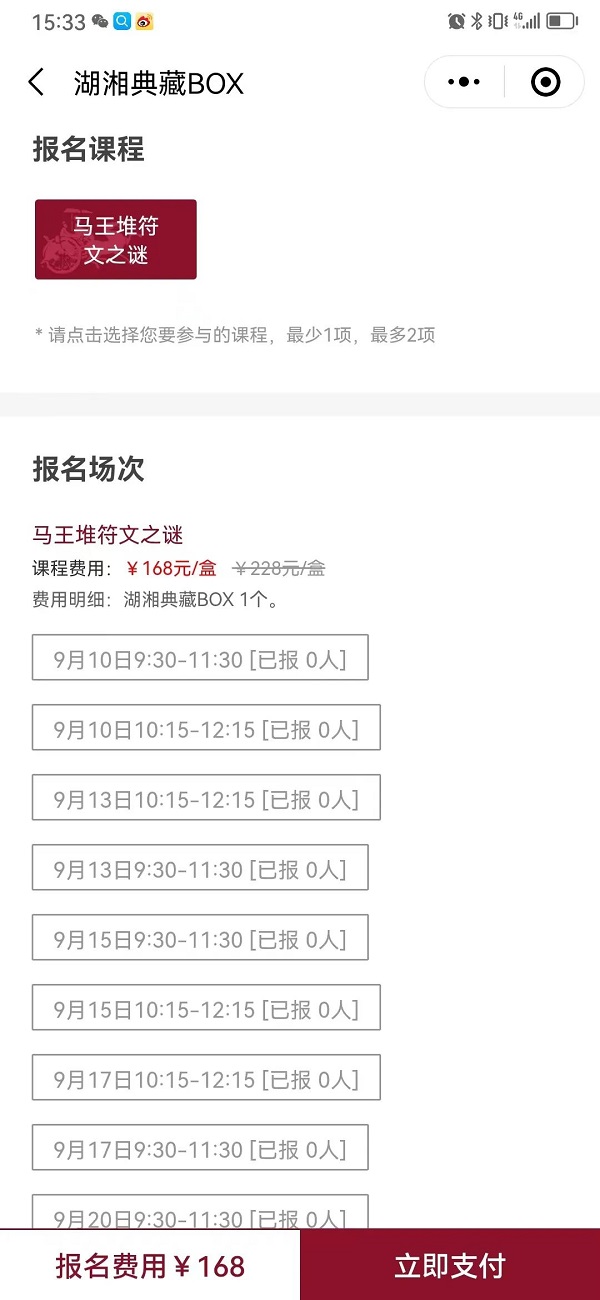This screenshot has width=600, height=1300.
Task: Choose the 9月10日9:30-11:30 session
Action: [x=200, y=658]
